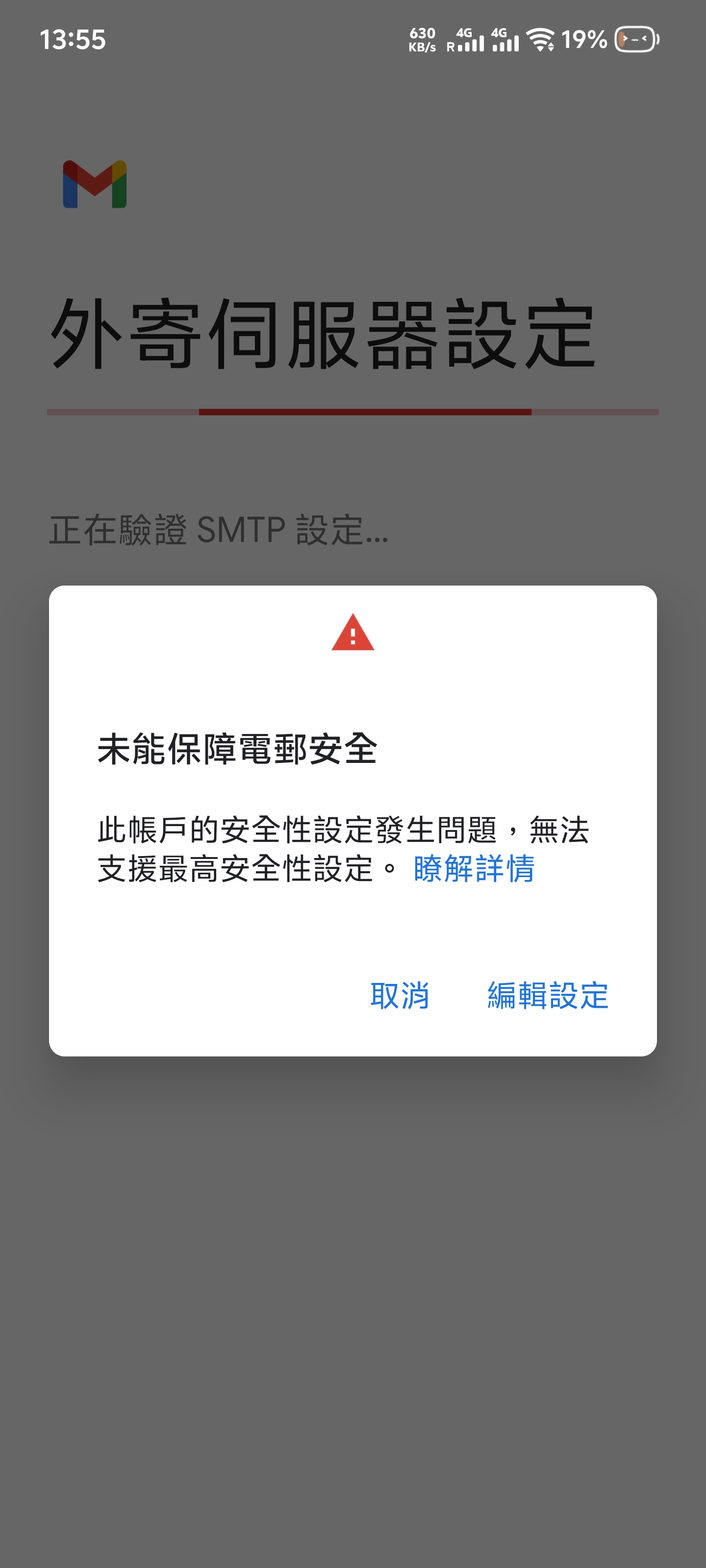Screen dimensions: 706x1568
Task: Tap 取消 to dismiss the dialog
Action: tap(400, 996)
